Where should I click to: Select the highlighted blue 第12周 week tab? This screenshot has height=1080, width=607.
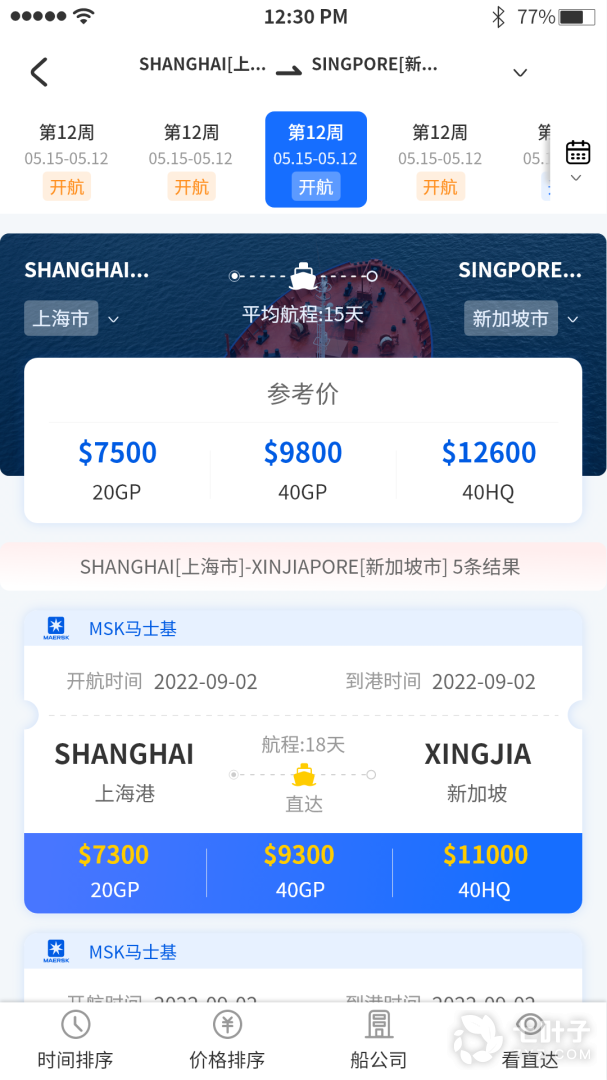tap(316, 159)
